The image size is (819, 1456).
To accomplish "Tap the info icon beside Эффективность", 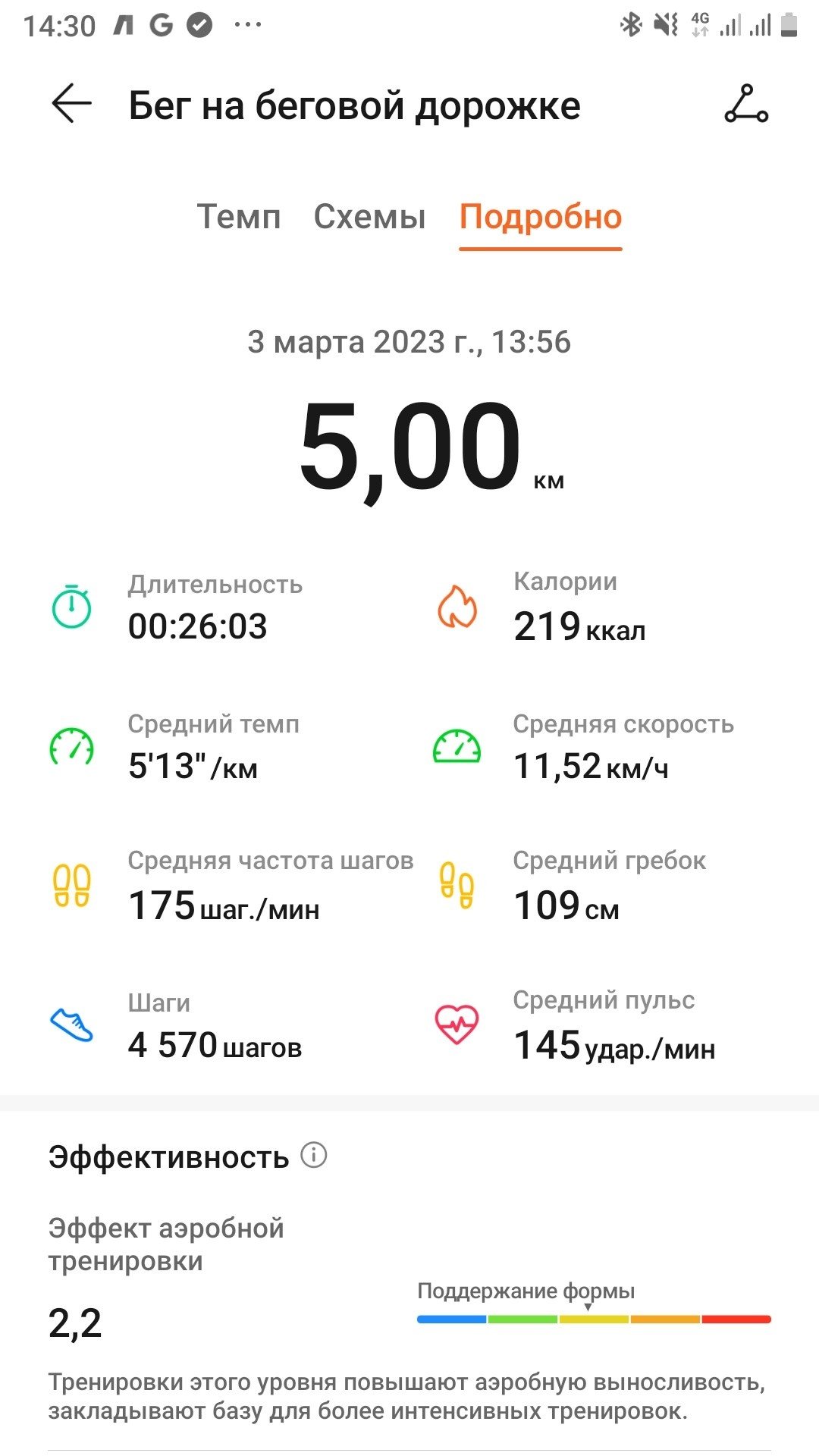I will click(x=314, y=1155).
